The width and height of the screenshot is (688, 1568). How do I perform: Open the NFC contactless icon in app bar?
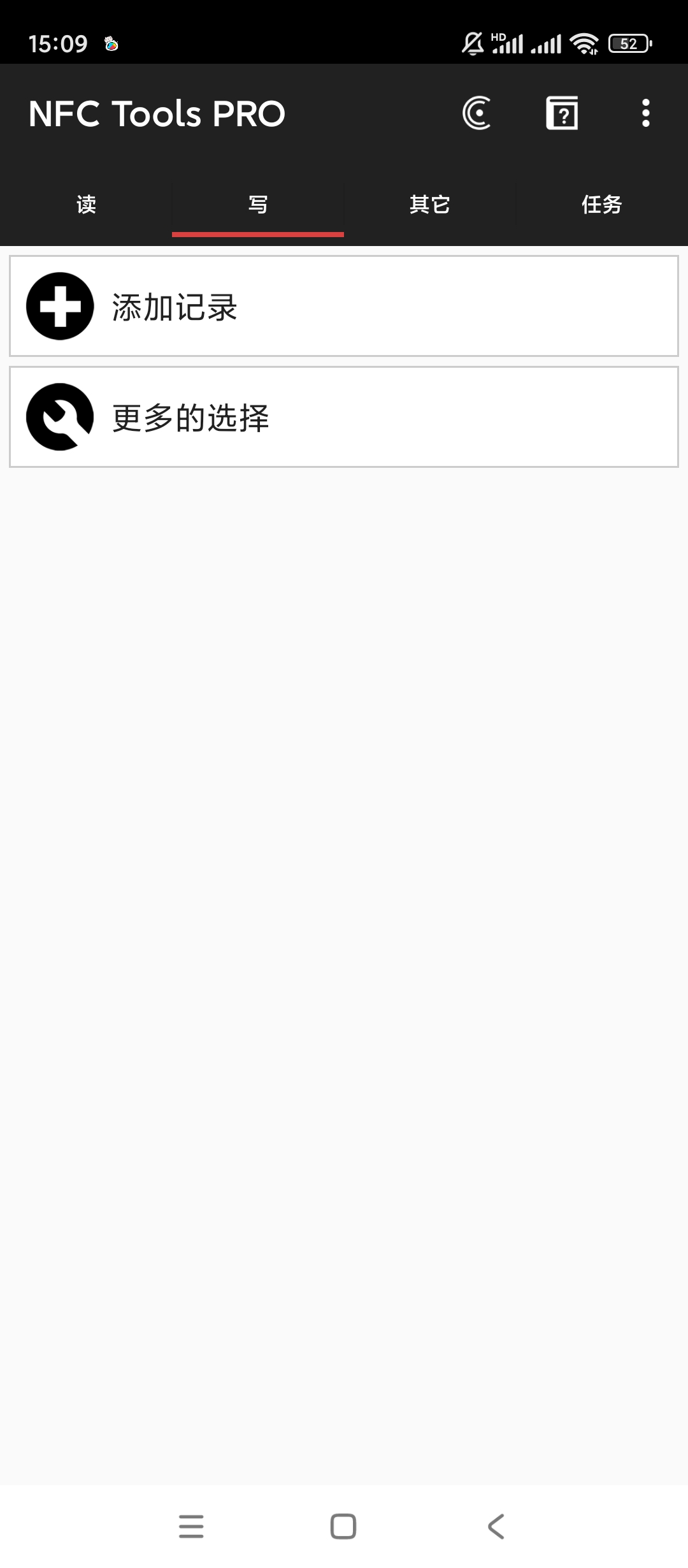coord(477,113)
